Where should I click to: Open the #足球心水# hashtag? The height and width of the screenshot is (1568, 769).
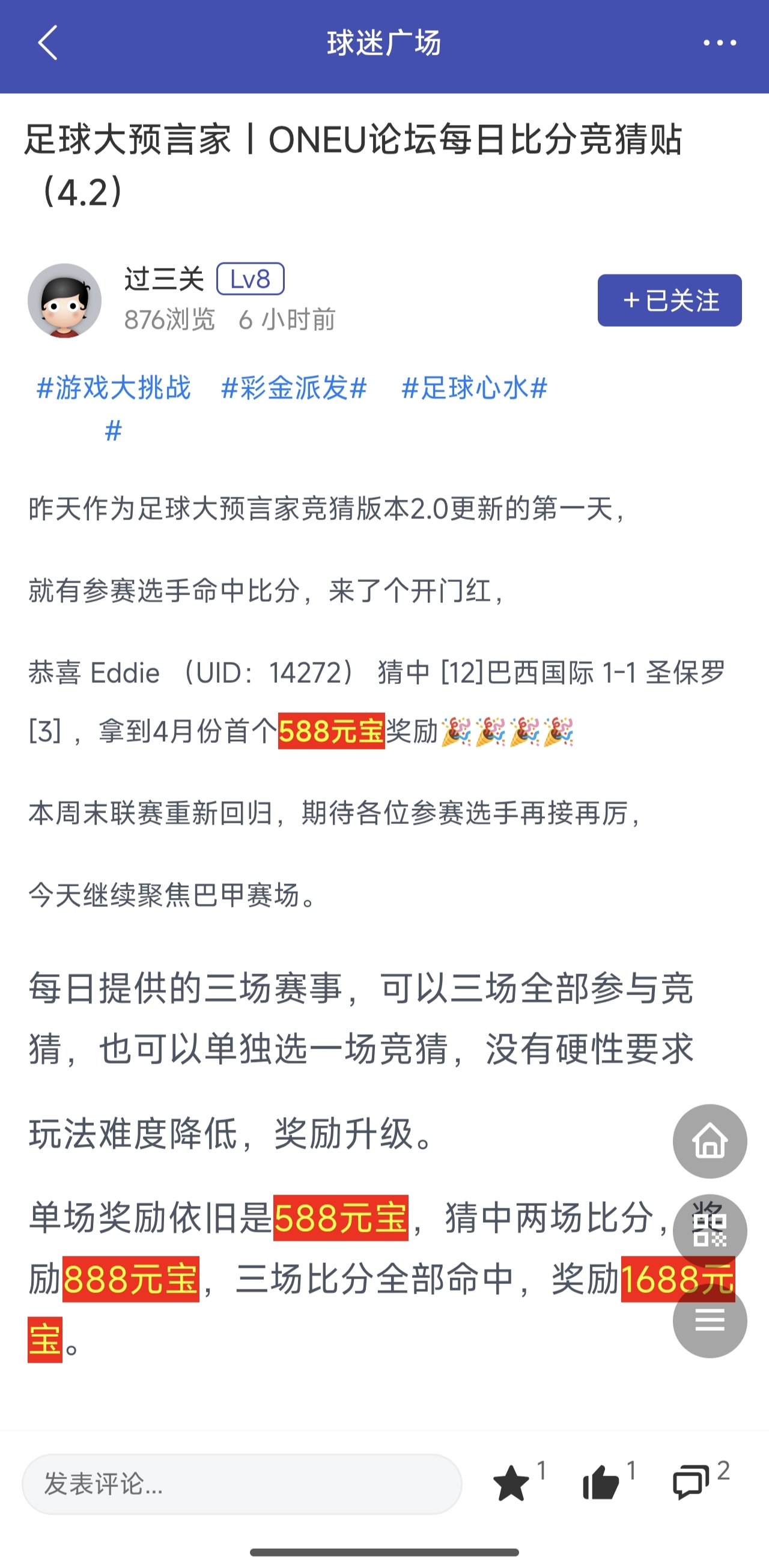pyautogui.click(x=474, y=388)
